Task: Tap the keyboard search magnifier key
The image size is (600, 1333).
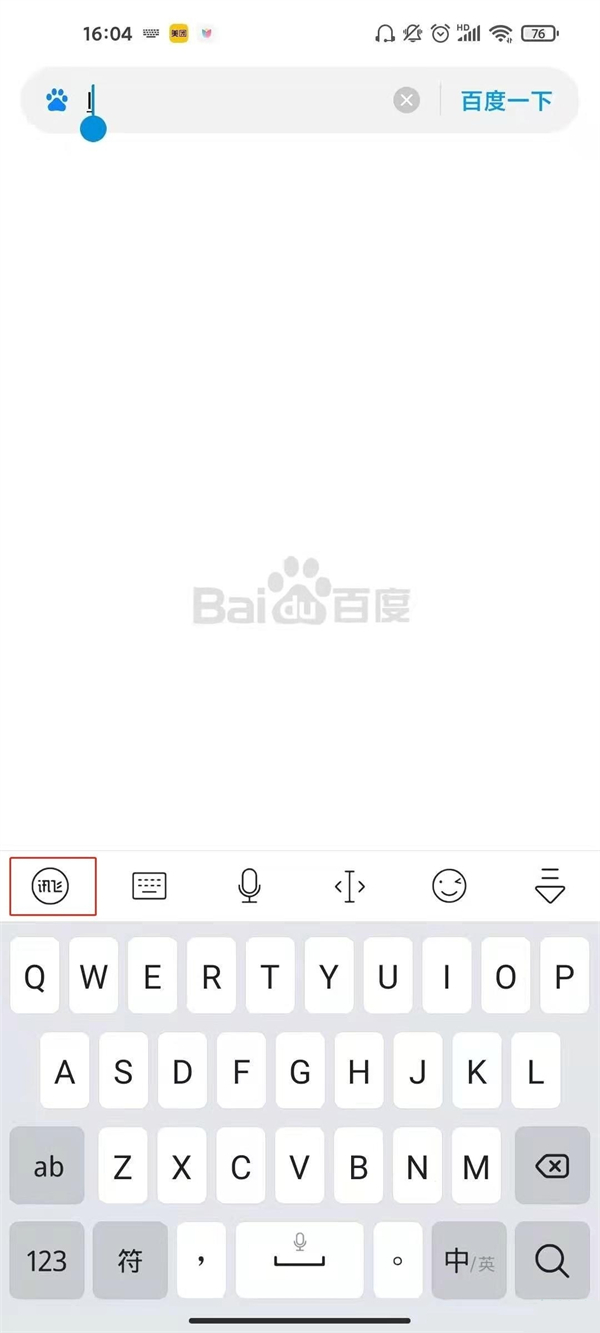Action: click(x=551, y=1261)
